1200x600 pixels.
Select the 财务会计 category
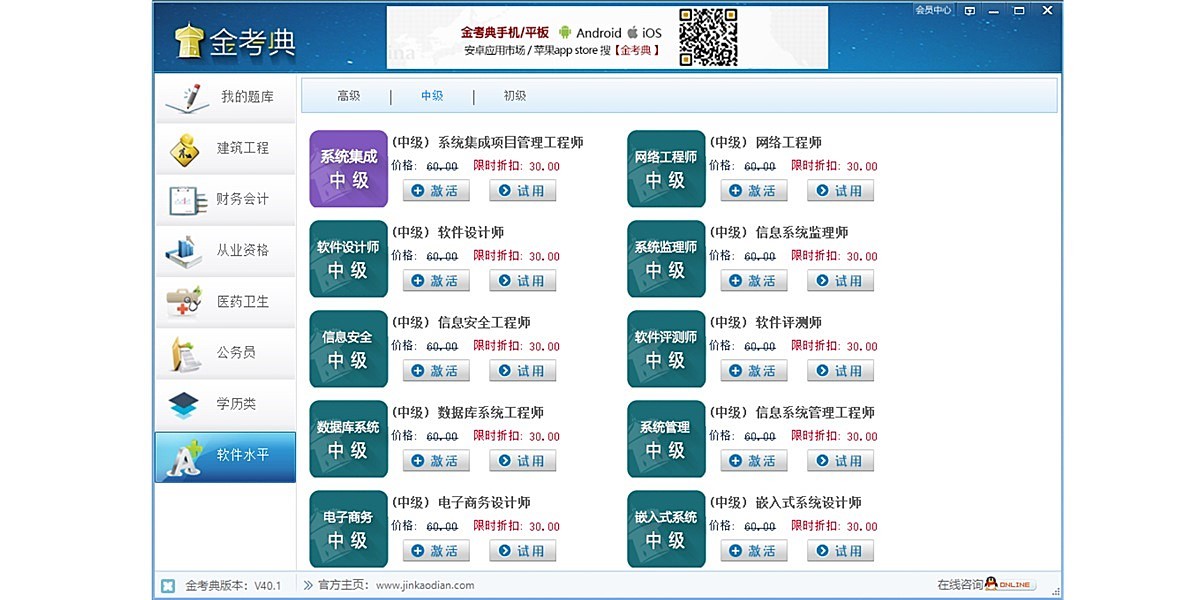pos(225,200)
